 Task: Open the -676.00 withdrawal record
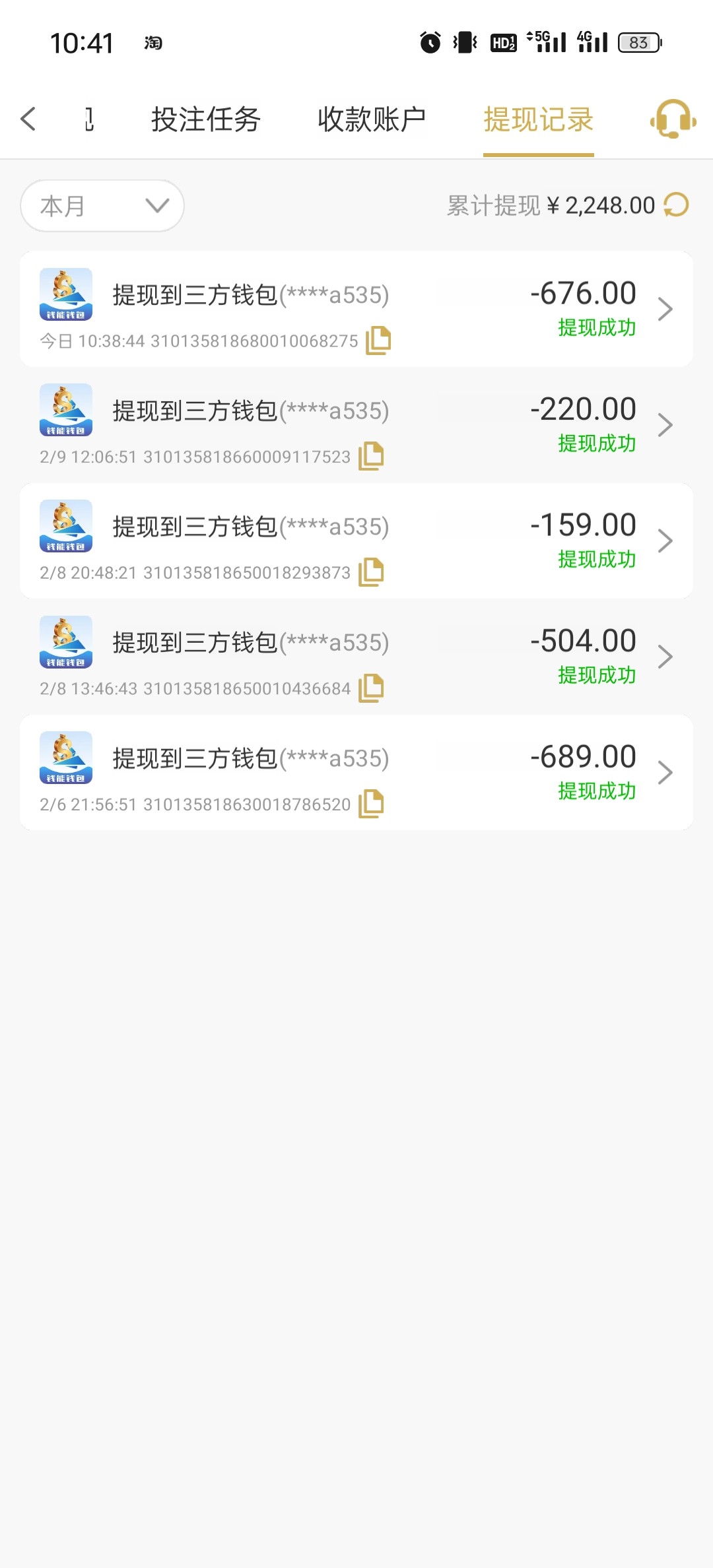tap(356, 309)
